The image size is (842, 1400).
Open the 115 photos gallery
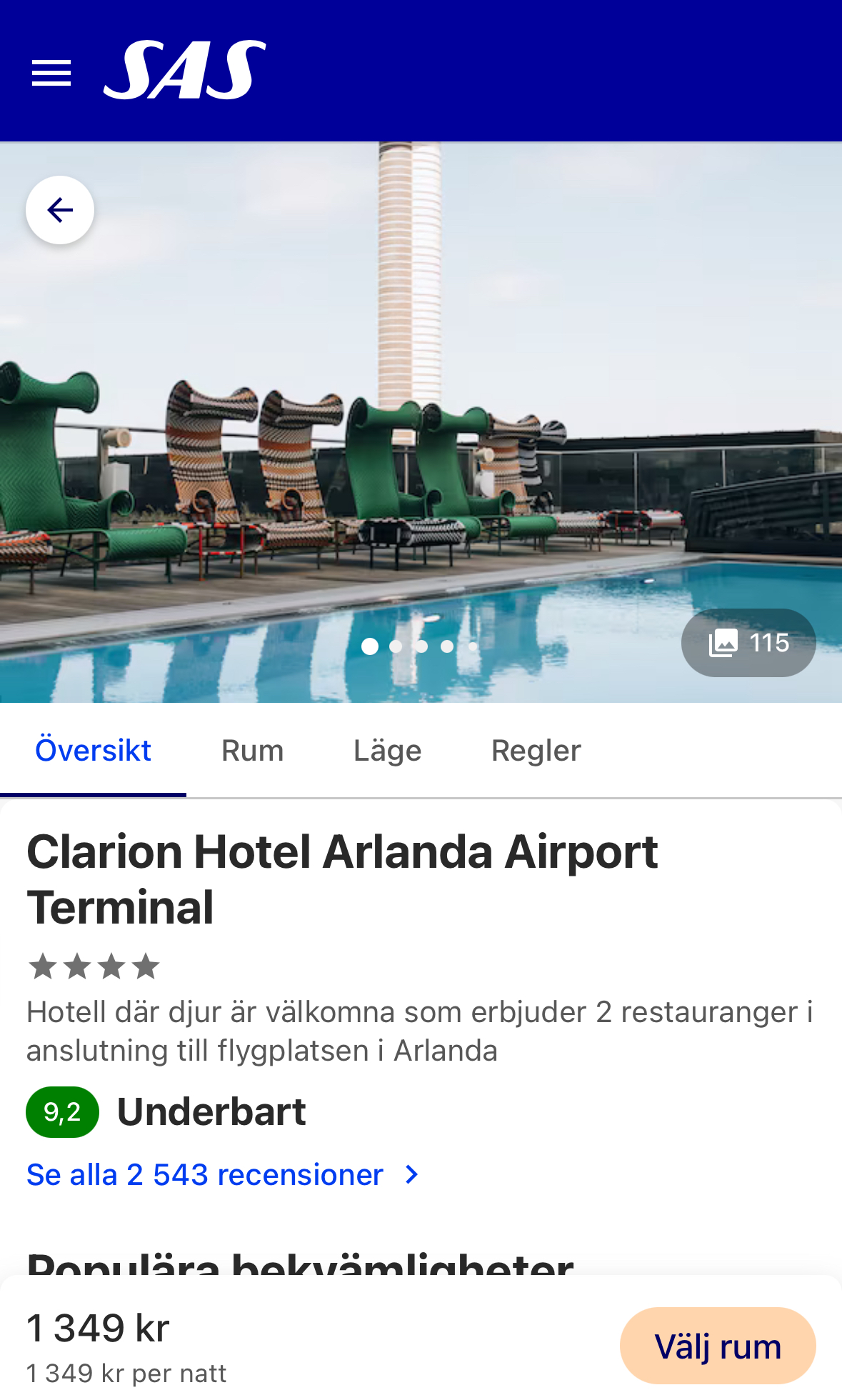[748, 643]
